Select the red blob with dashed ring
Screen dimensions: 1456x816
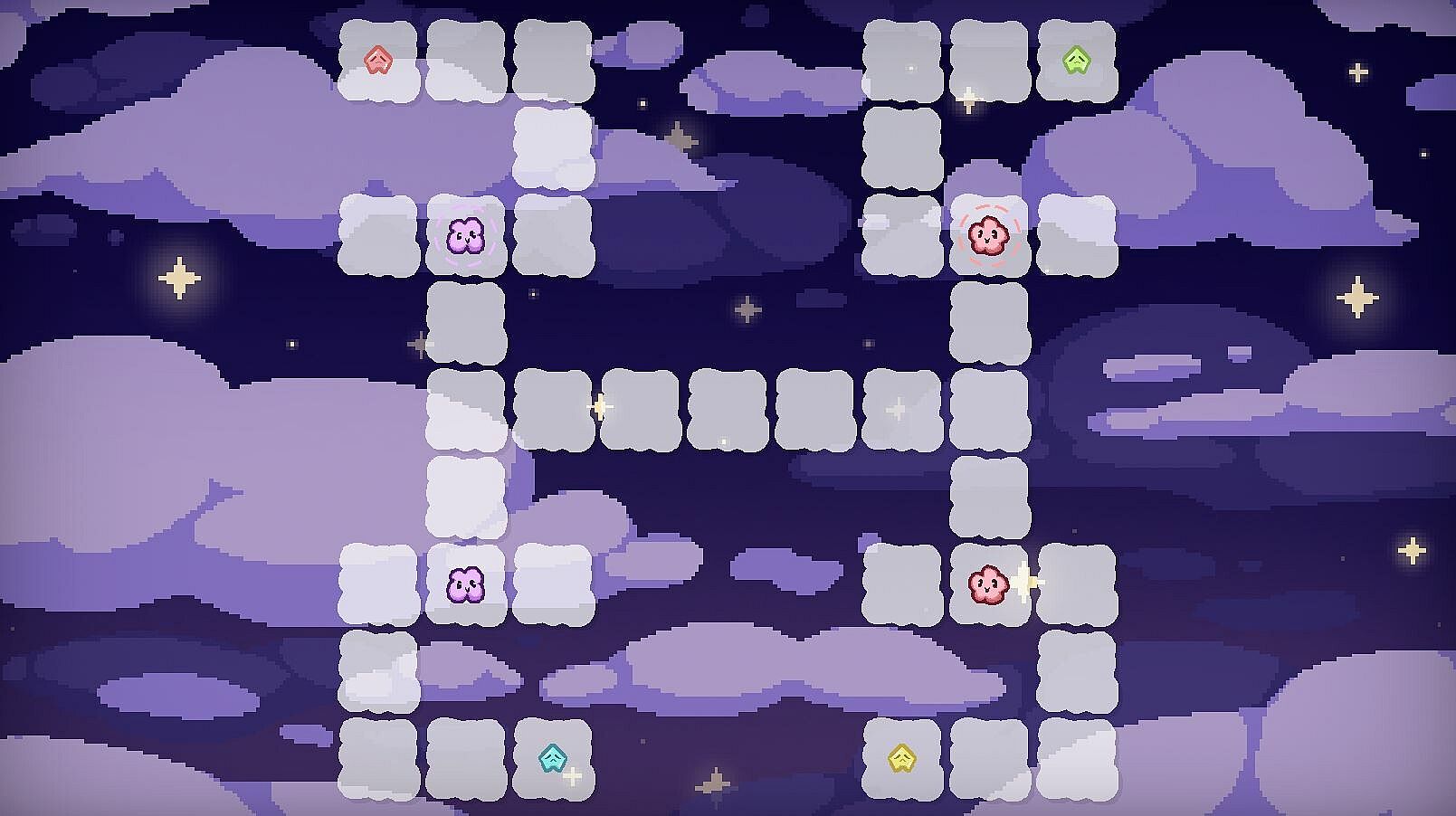[988, 236]
